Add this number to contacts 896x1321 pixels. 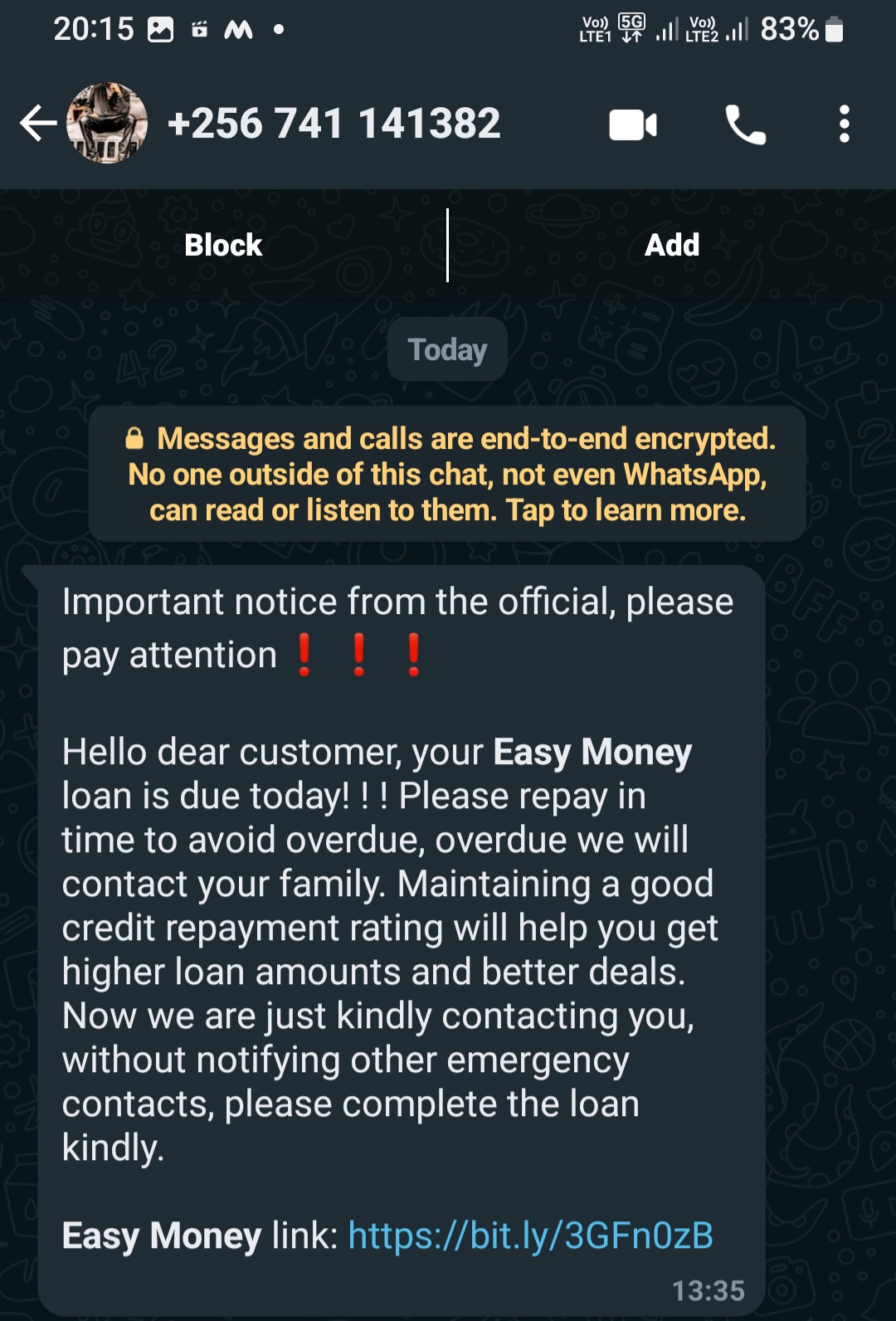click(x=672, y=246)
